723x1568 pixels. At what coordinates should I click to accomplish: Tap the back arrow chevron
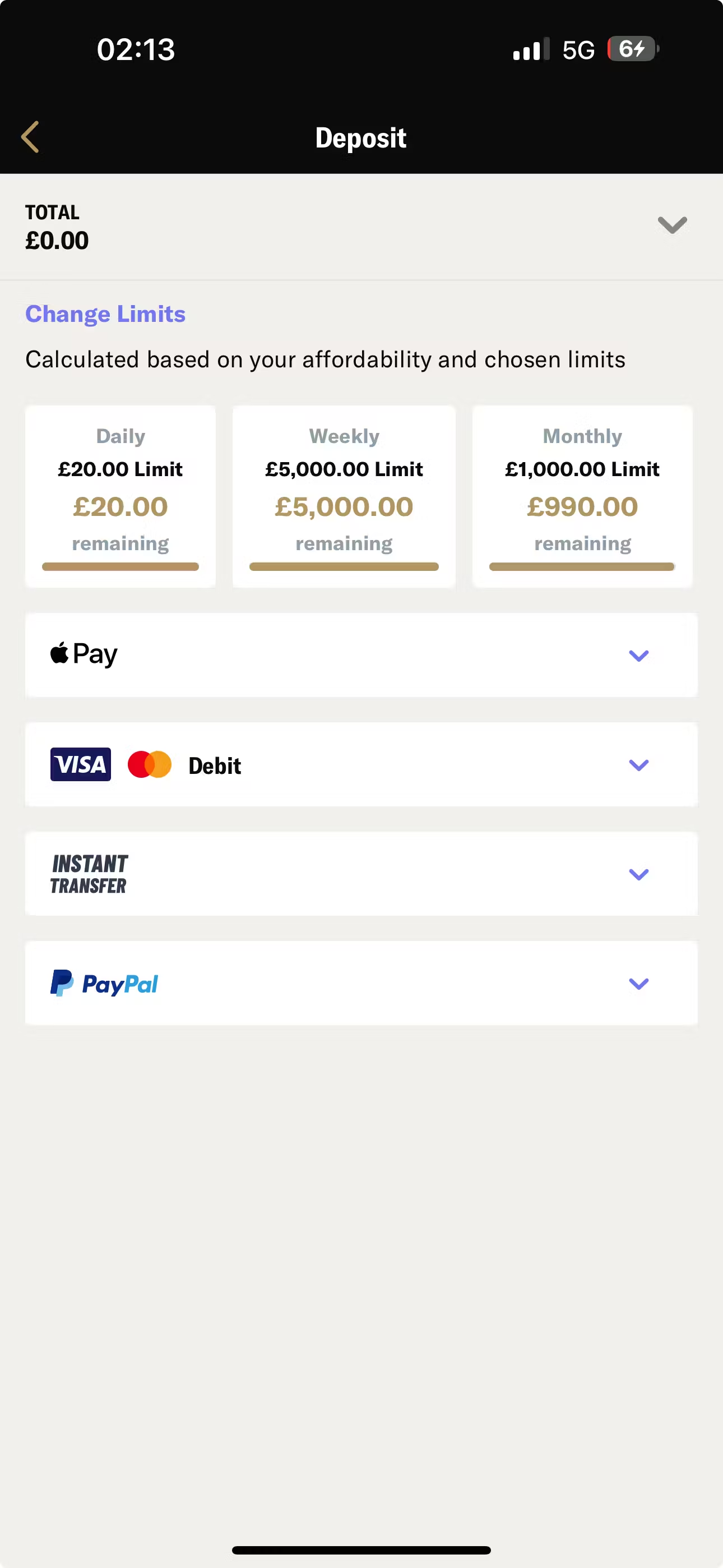[30, 137]
